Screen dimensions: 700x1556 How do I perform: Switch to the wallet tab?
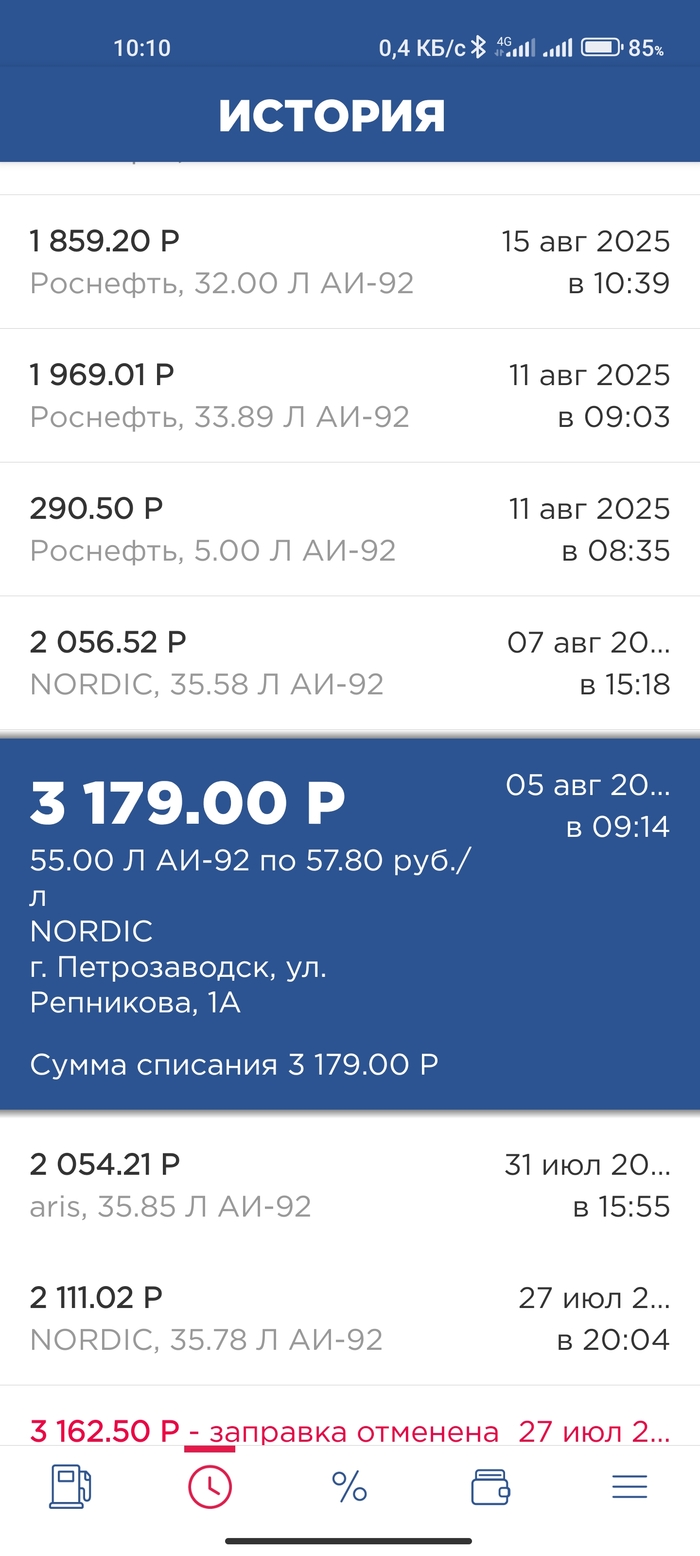coord(490,1487)
